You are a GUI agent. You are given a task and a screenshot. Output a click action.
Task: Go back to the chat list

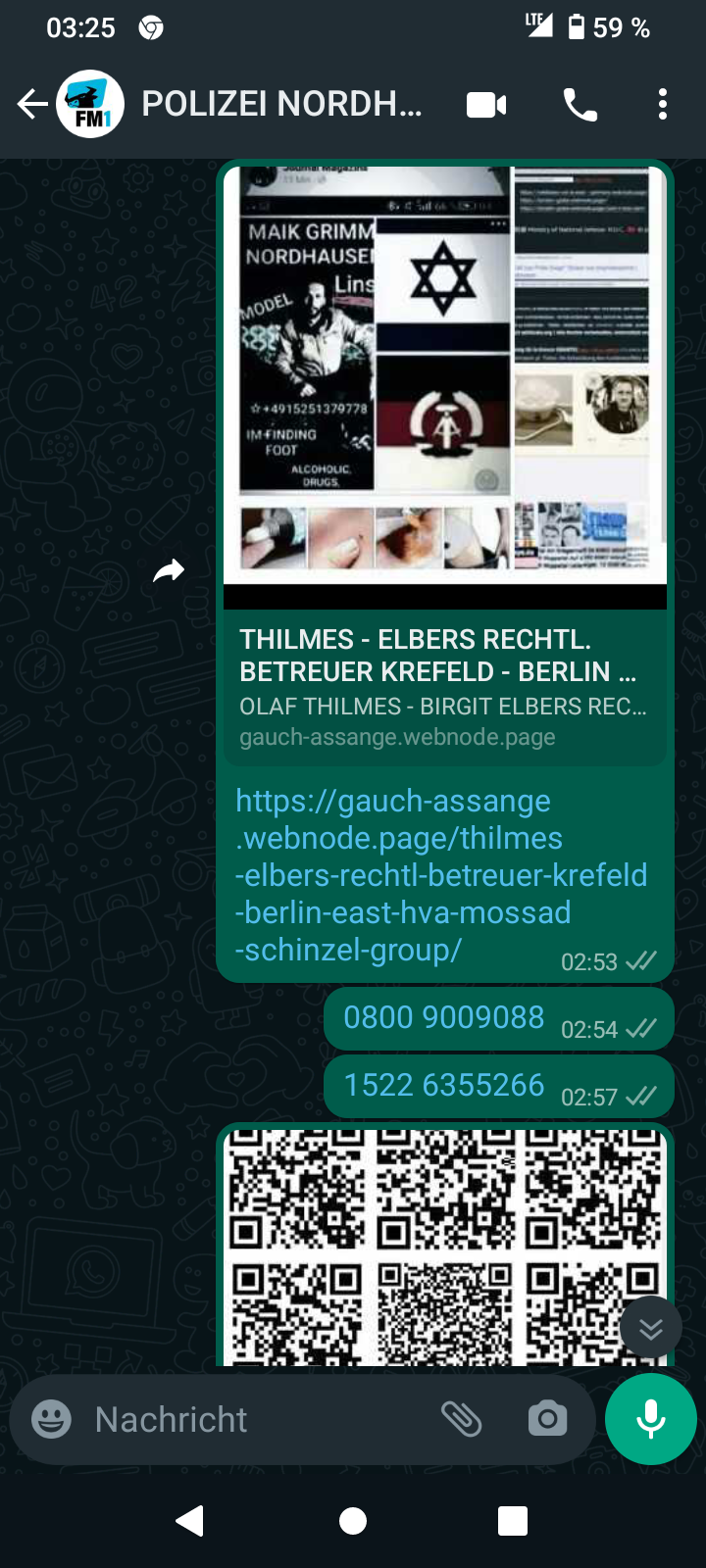coord(32,104)
